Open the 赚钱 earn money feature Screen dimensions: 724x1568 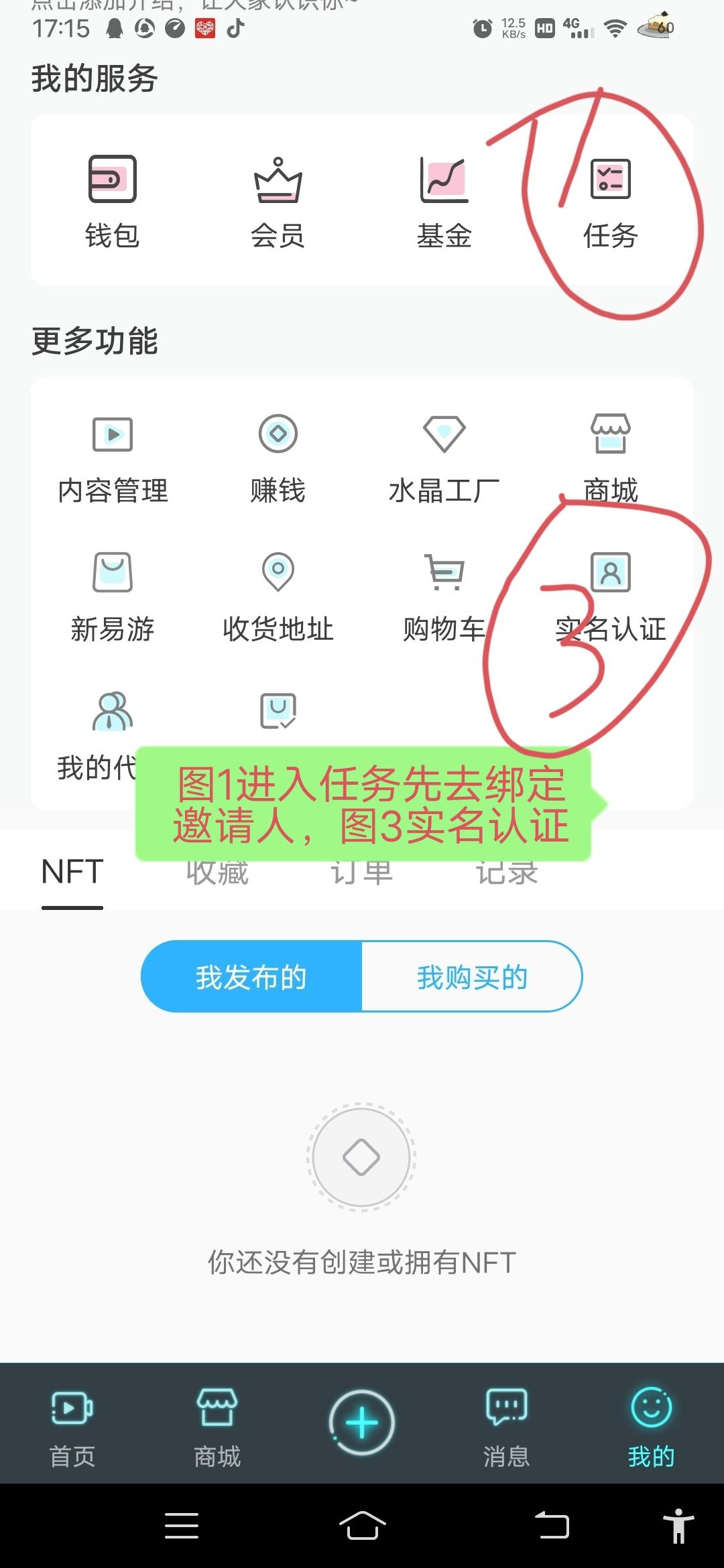click(278, 460)
